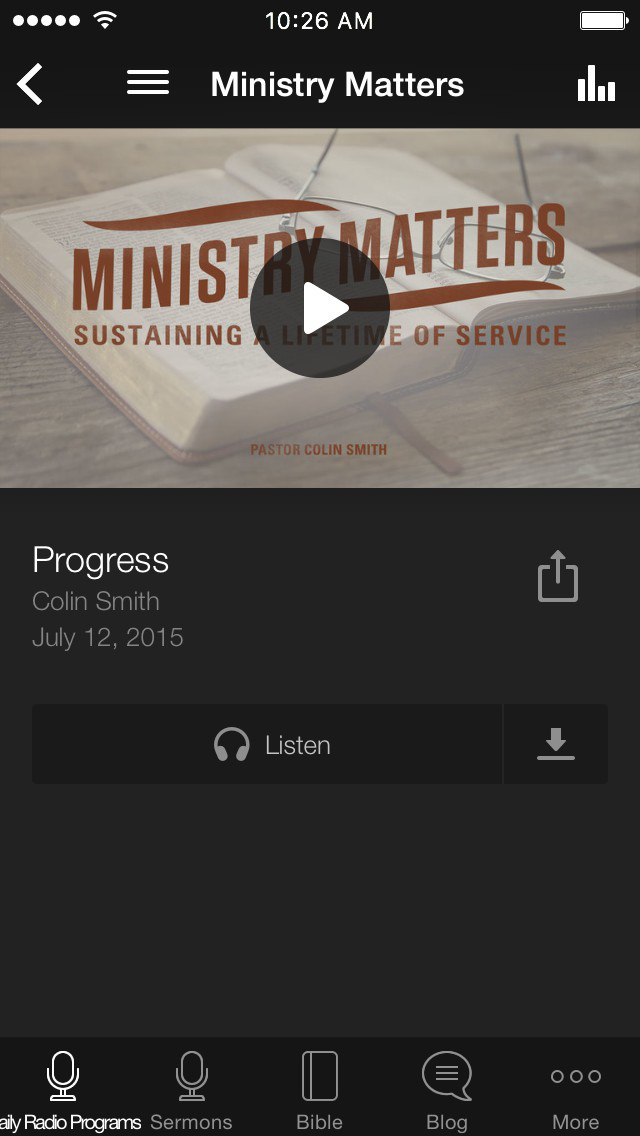Play the Ministry Matters episode
Image resolution: width=640 pixels, height=1136 pixels.
[320, 308]
